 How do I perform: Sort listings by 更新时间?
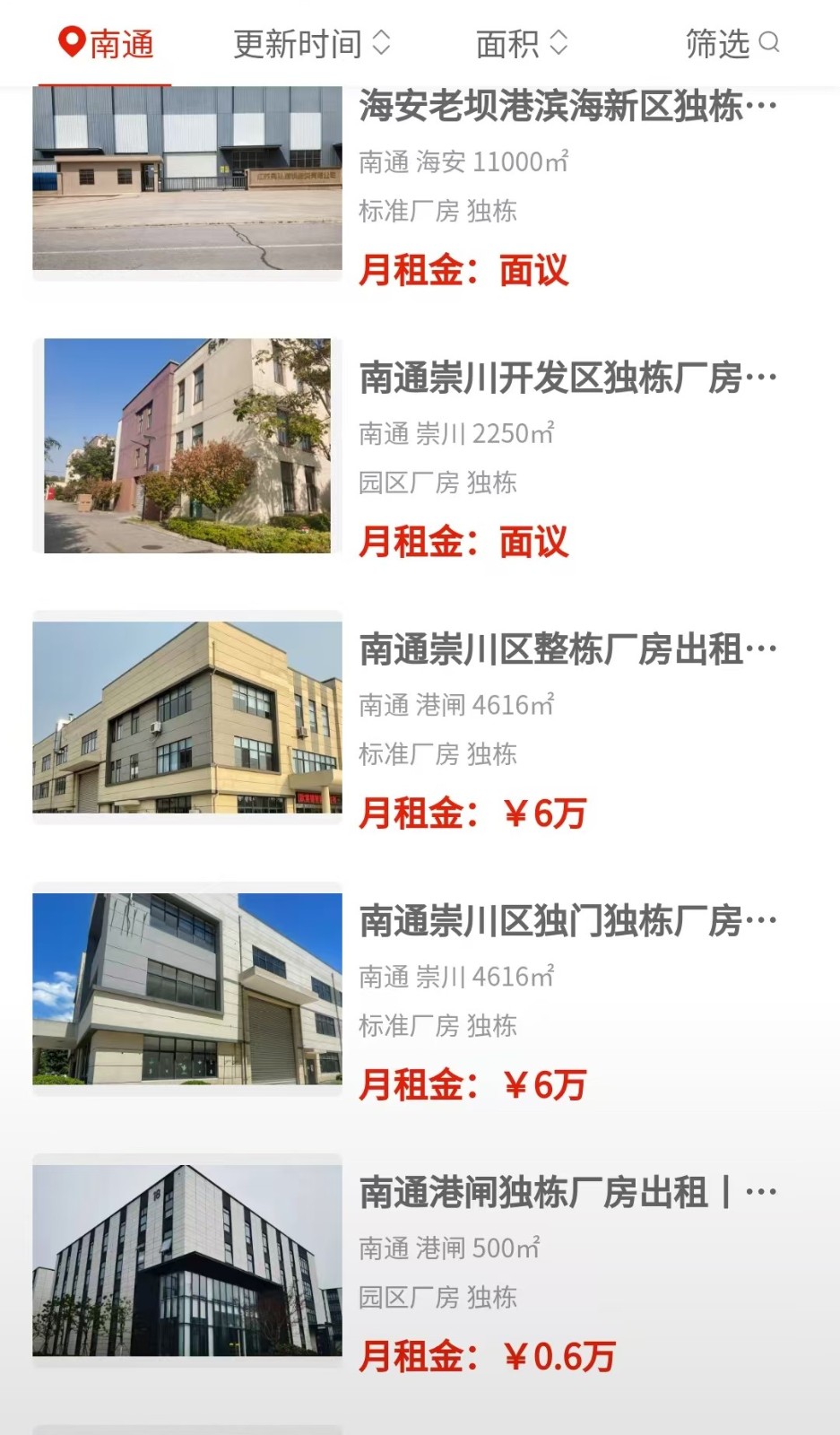point(311,43)
